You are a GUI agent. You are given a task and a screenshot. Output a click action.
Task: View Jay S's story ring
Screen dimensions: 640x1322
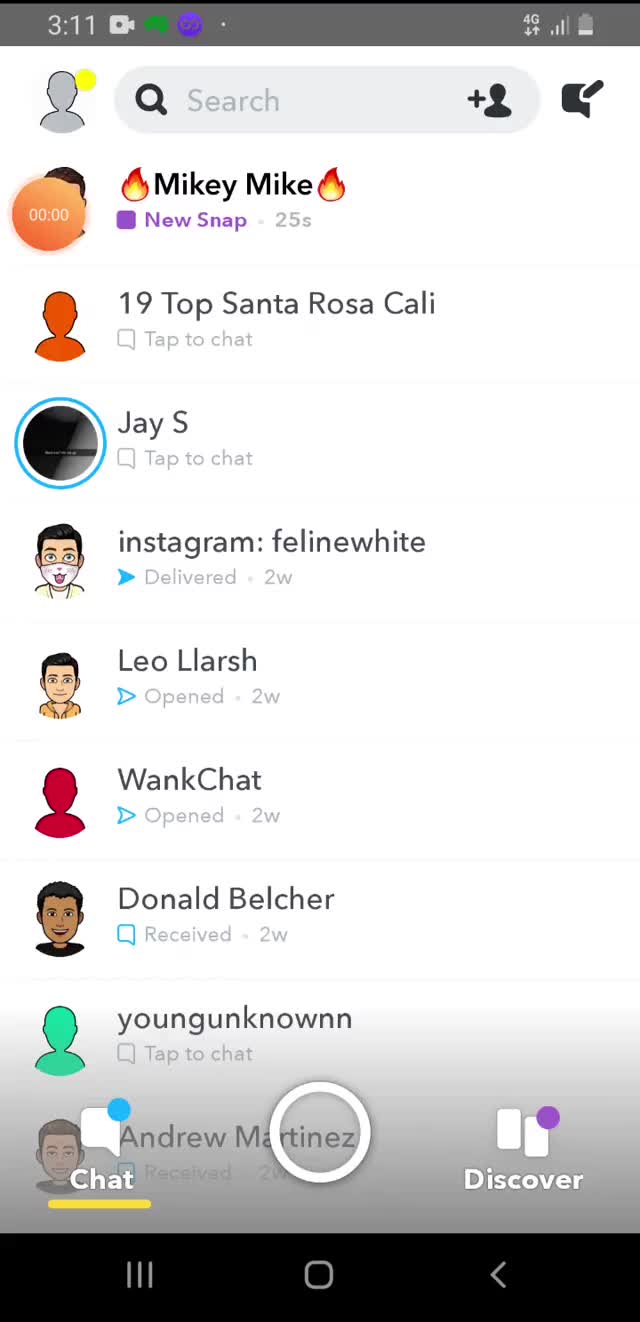pos(60,443)
